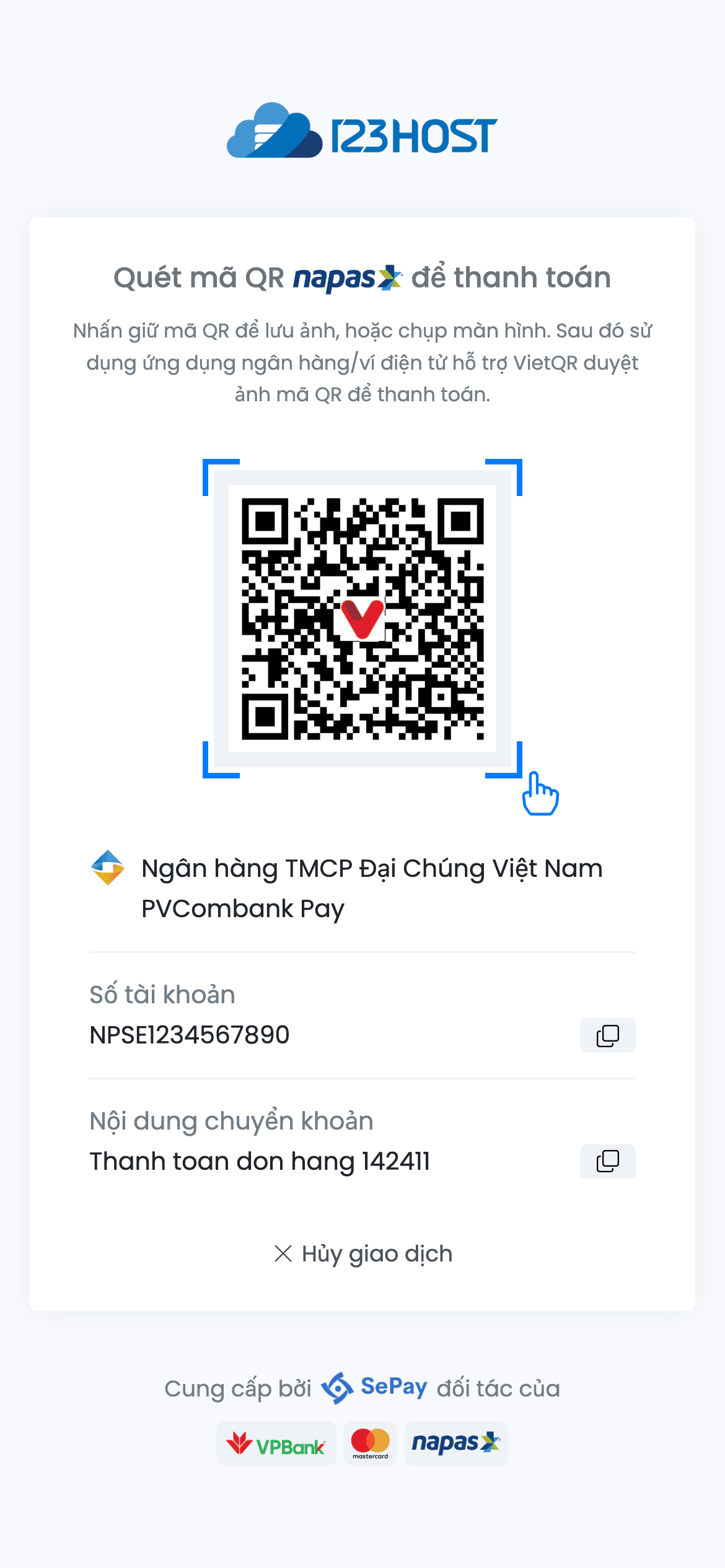The height and width of the screenshot is (1568, 725).
Task: Click the Mastercard badge in the footer
Action: [371, 1444]
